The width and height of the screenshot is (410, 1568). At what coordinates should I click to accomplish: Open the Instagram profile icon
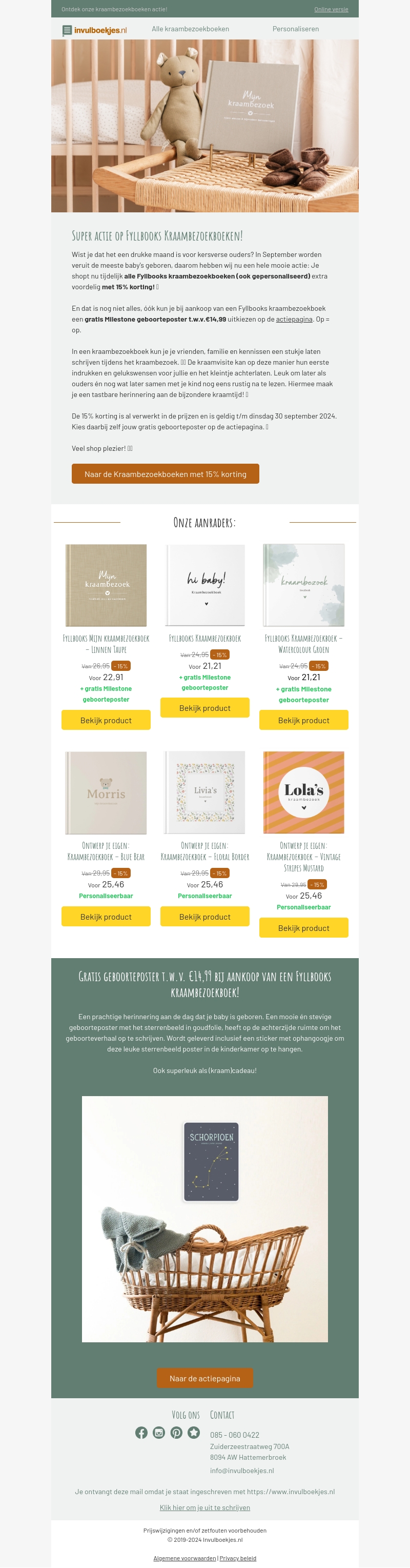(x=159, y=1432)
